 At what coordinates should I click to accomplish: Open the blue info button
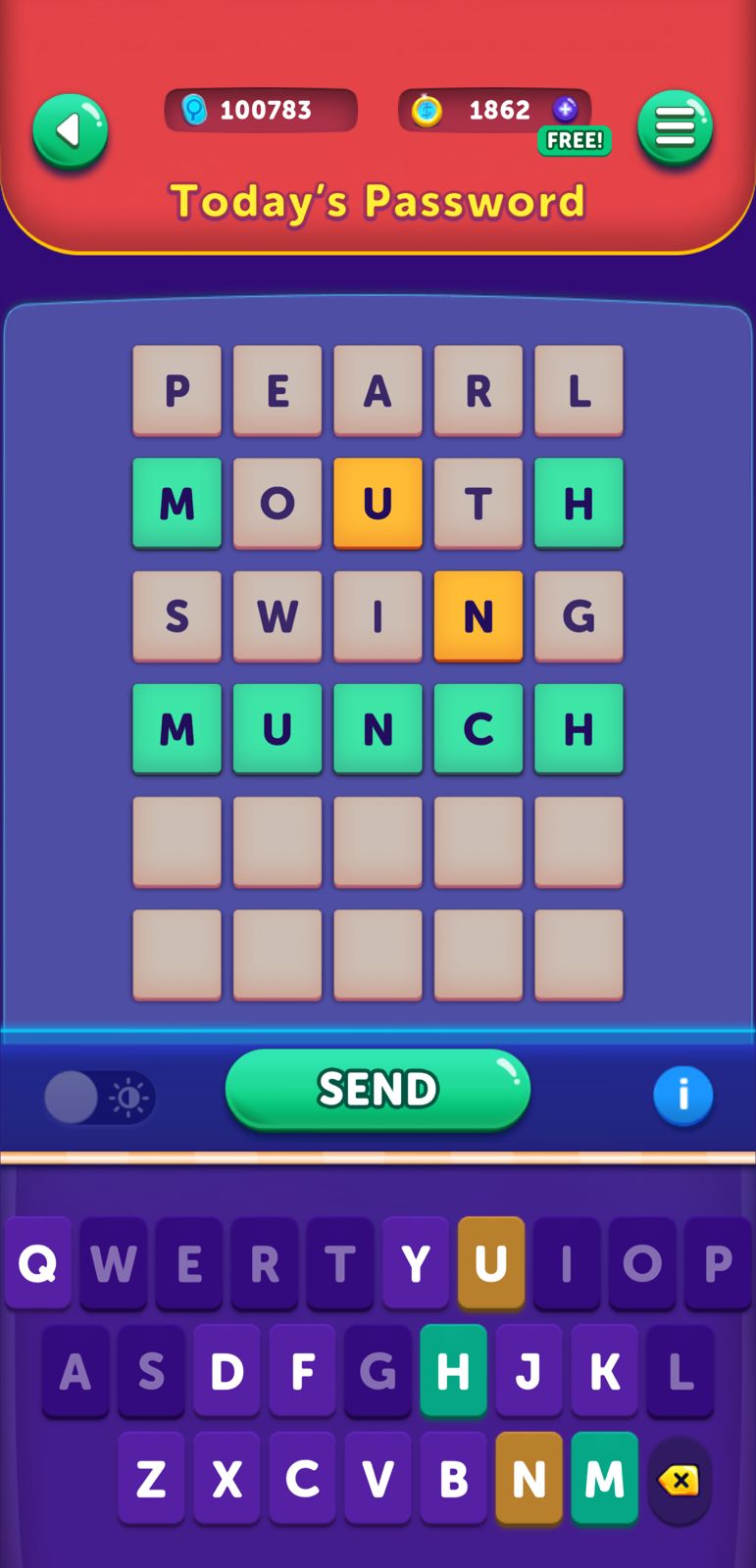click(682, 1095)
